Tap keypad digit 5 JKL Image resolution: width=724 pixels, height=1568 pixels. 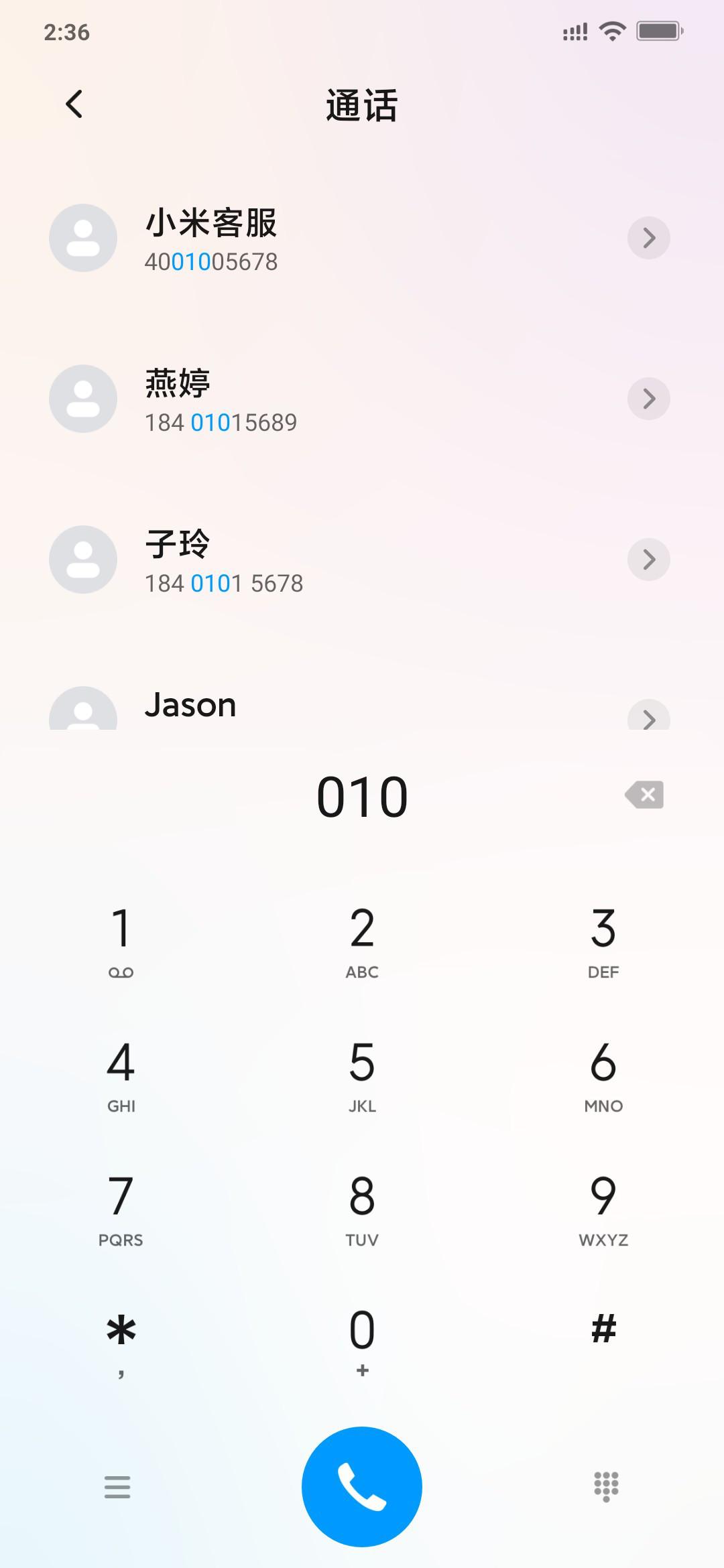[362, 1074]
